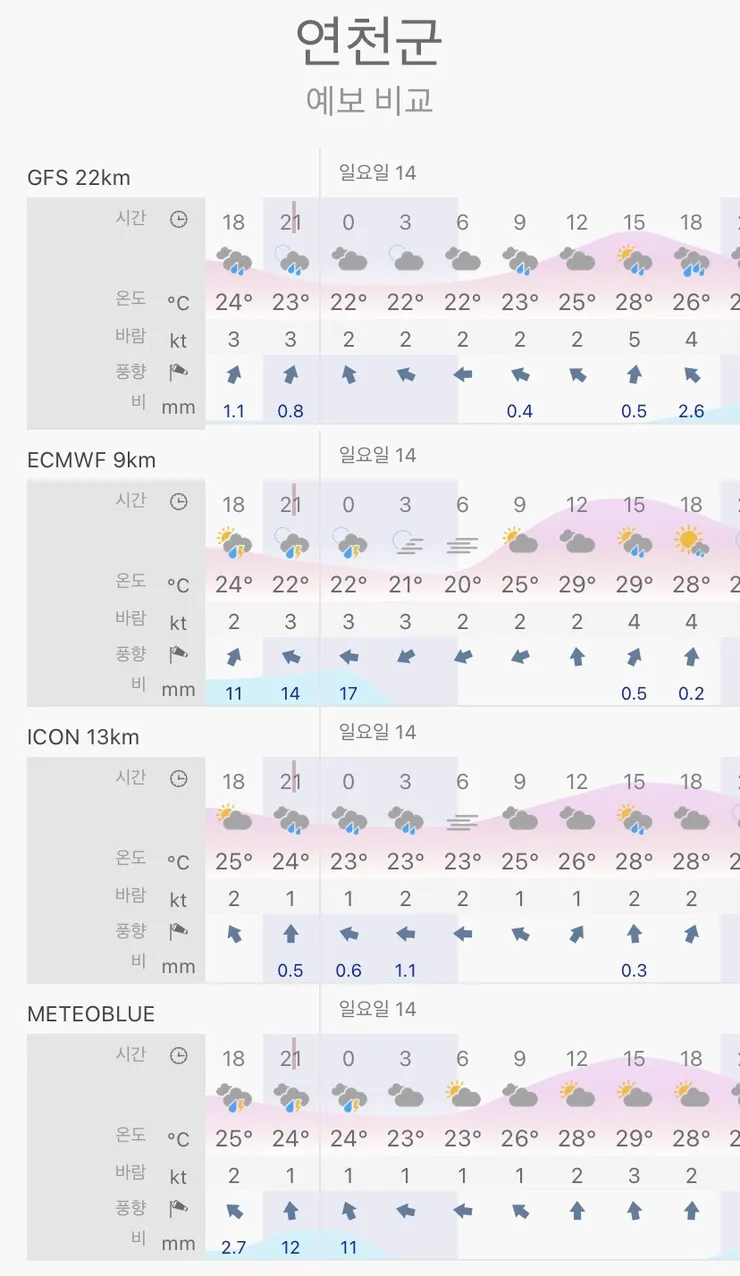Change the °C temperature unit in GFS table
740x1276 pixels.
point(178,302)
